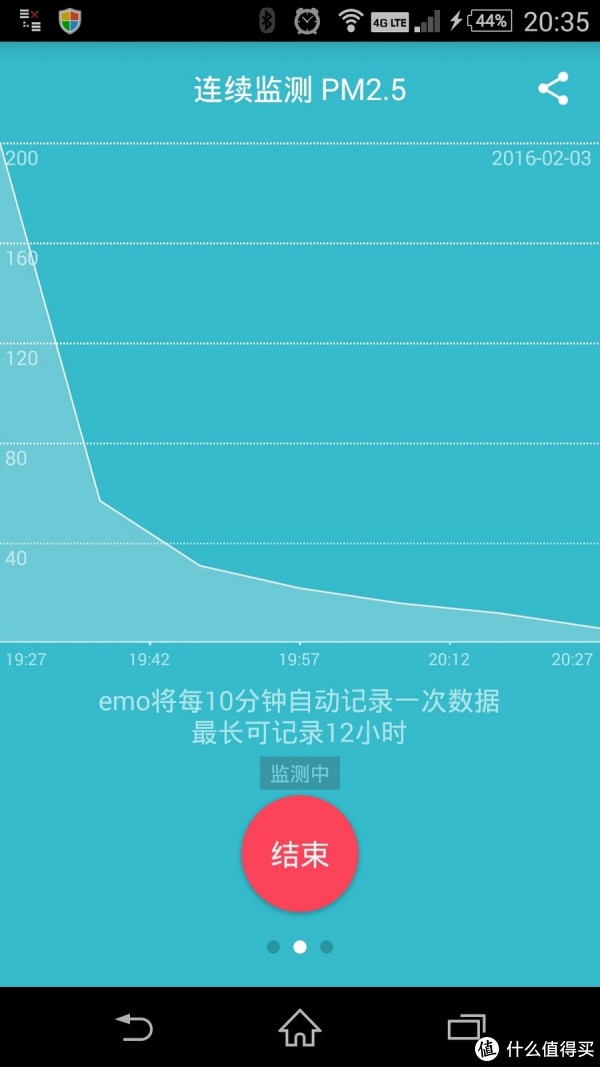Screen dimensions: 600x1067
Task: Share the PM2.5 monitoring chart
Action: tap(553, 89)
